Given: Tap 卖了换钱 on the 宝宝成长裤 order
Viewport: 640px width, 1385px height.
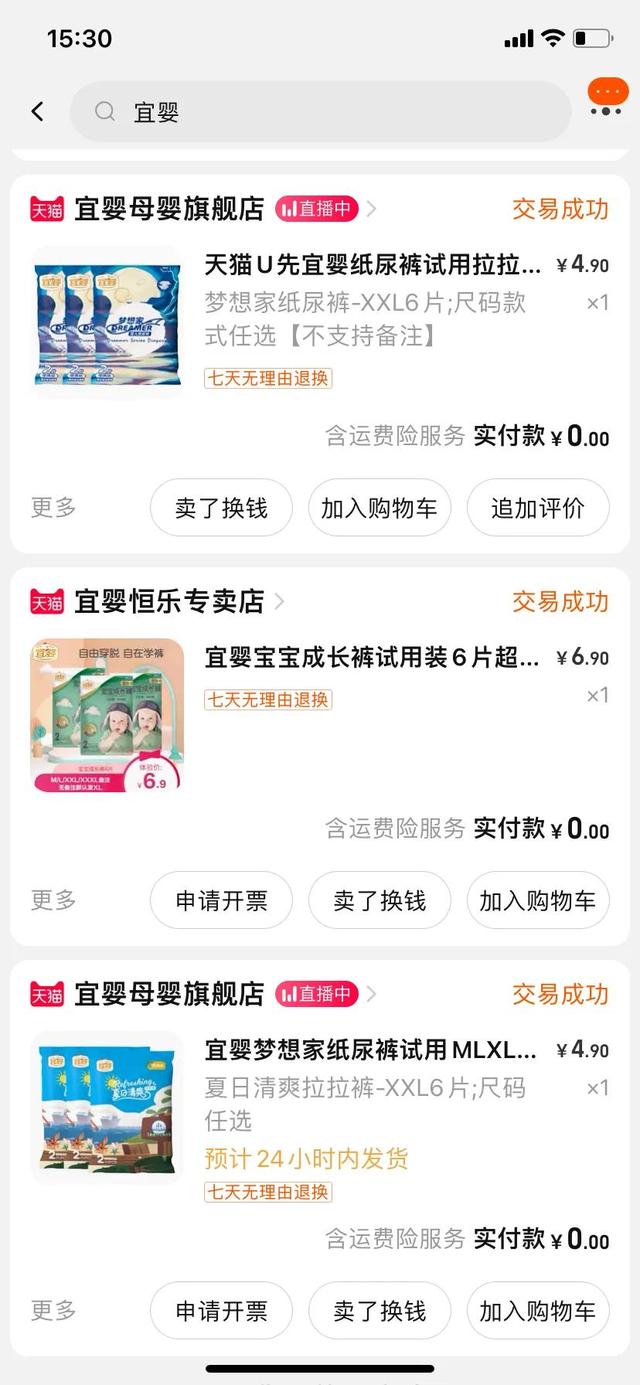Looking at the screenshot, I should point(379,900).
